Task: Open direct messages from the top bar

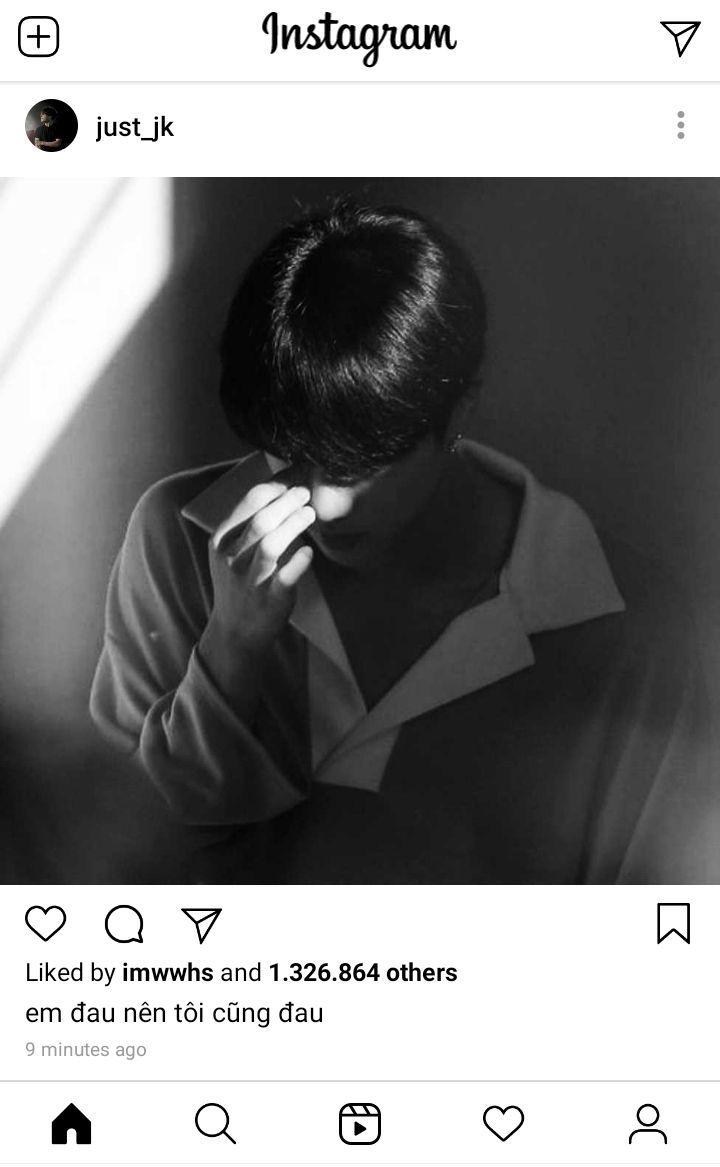Action: point(680,37)
